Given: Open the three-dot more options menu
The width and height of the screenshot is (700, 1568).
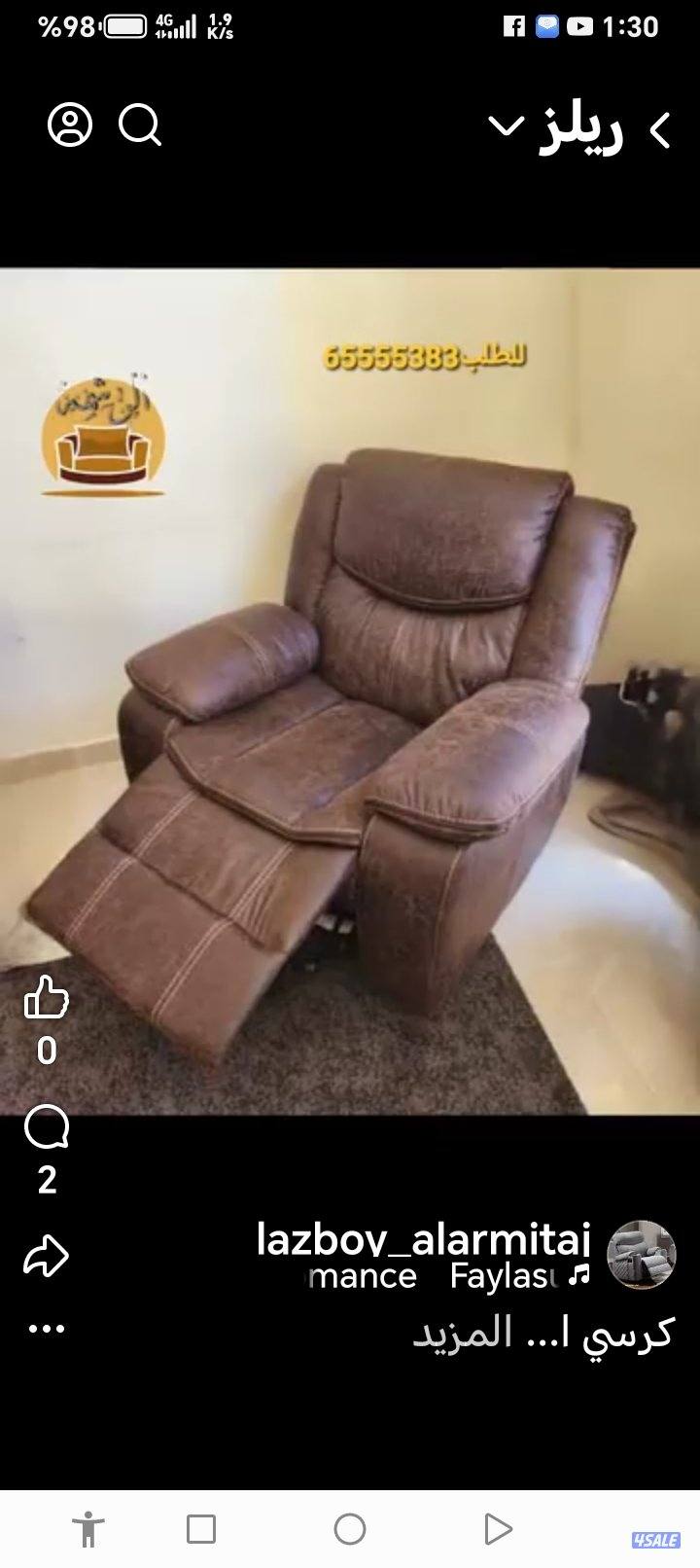Looking at the screenshot, I should tap(47, 1329).
